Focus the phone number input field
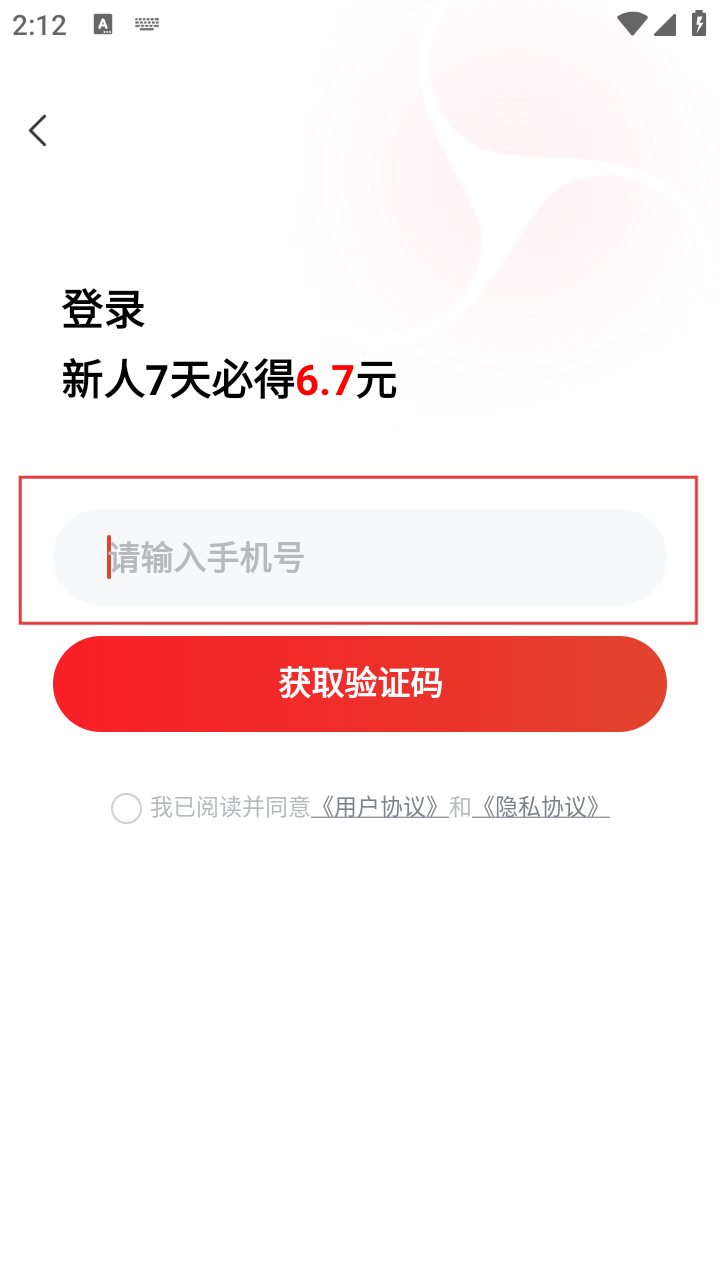This screenshot has height=1280, width=720. (360, 557)
